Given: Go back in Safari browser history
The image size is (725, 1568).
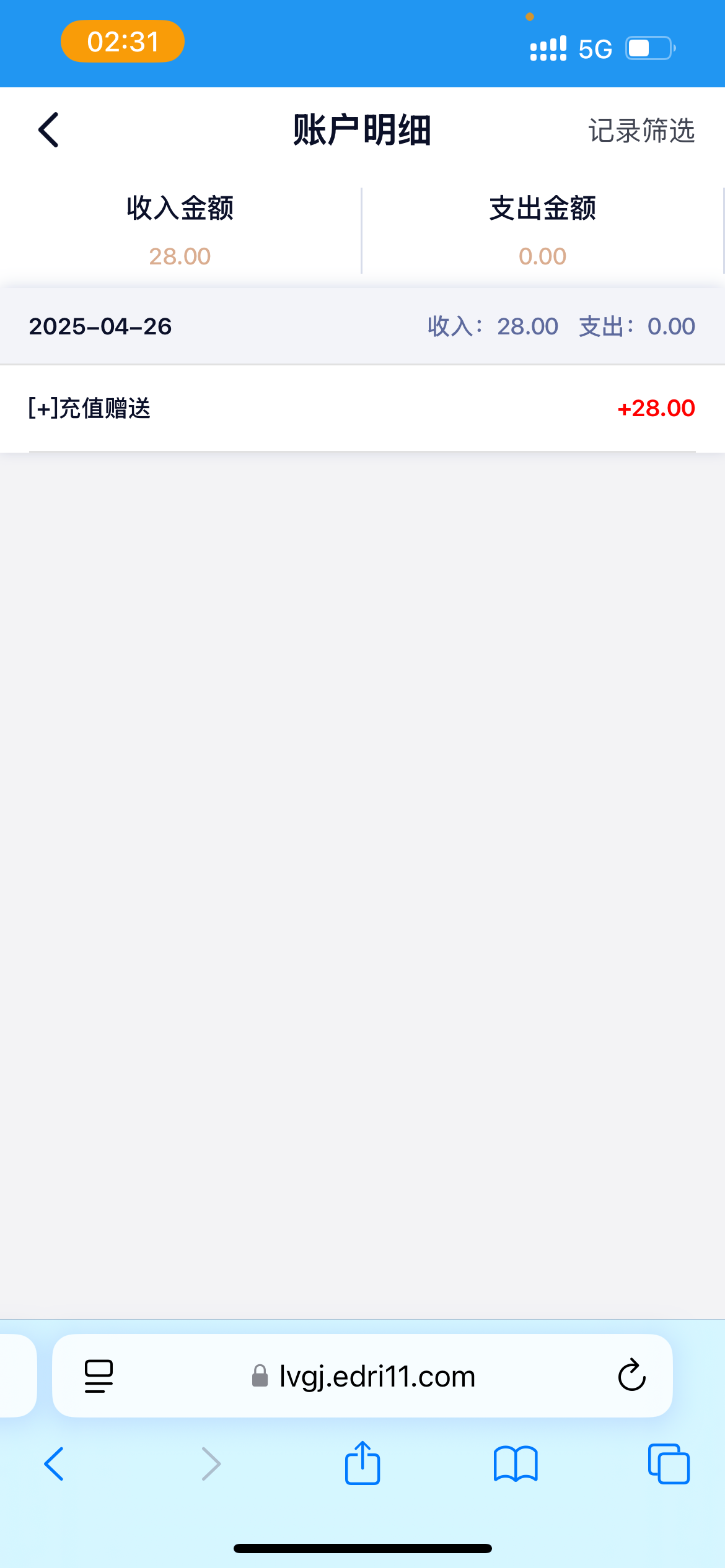Looking at the screenshot, I should click(x=55, y=1464).
